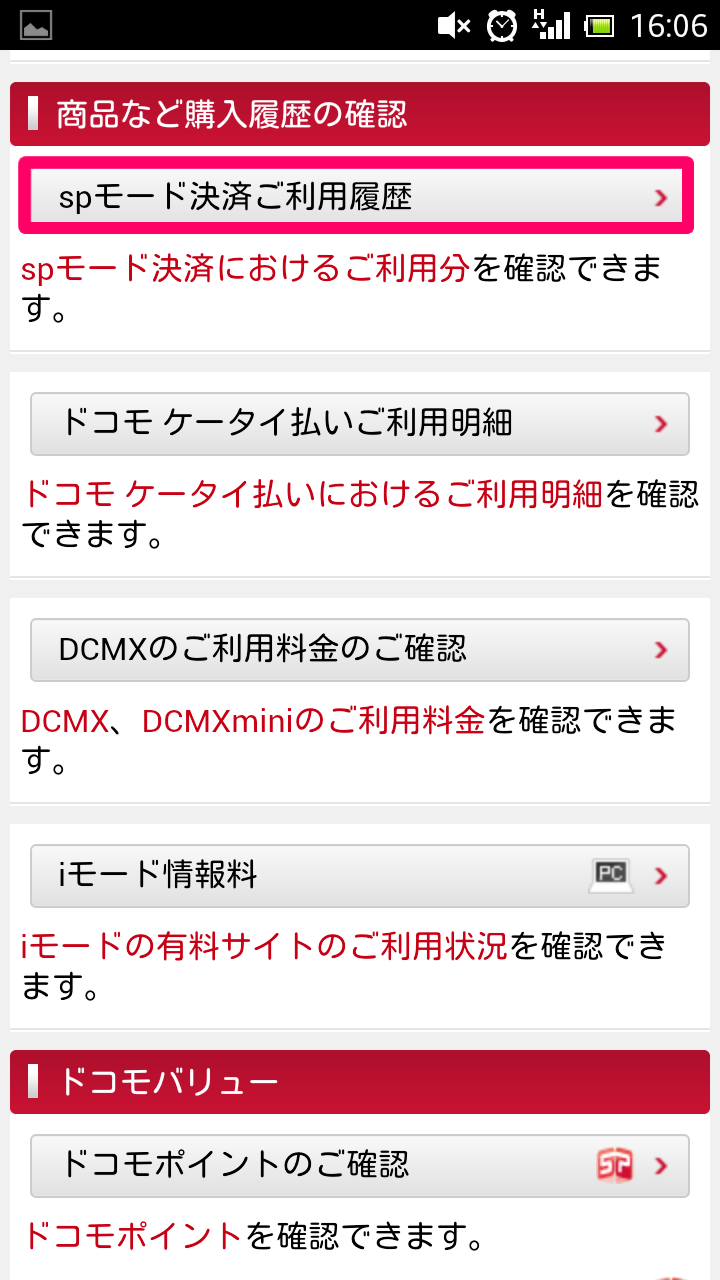Open iモード情報料

coord(360,876)
